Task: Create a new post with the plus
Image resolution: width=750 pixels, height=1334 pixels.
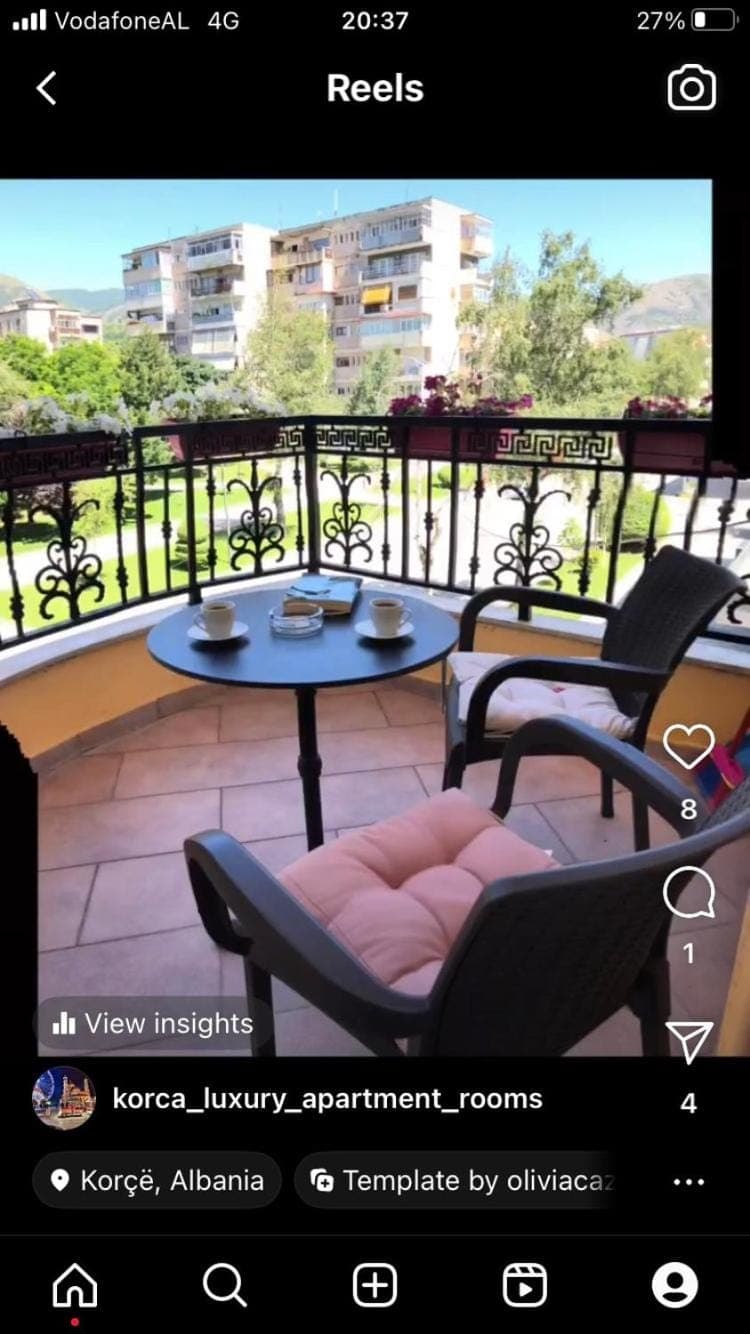Action: coord(375,1285)
